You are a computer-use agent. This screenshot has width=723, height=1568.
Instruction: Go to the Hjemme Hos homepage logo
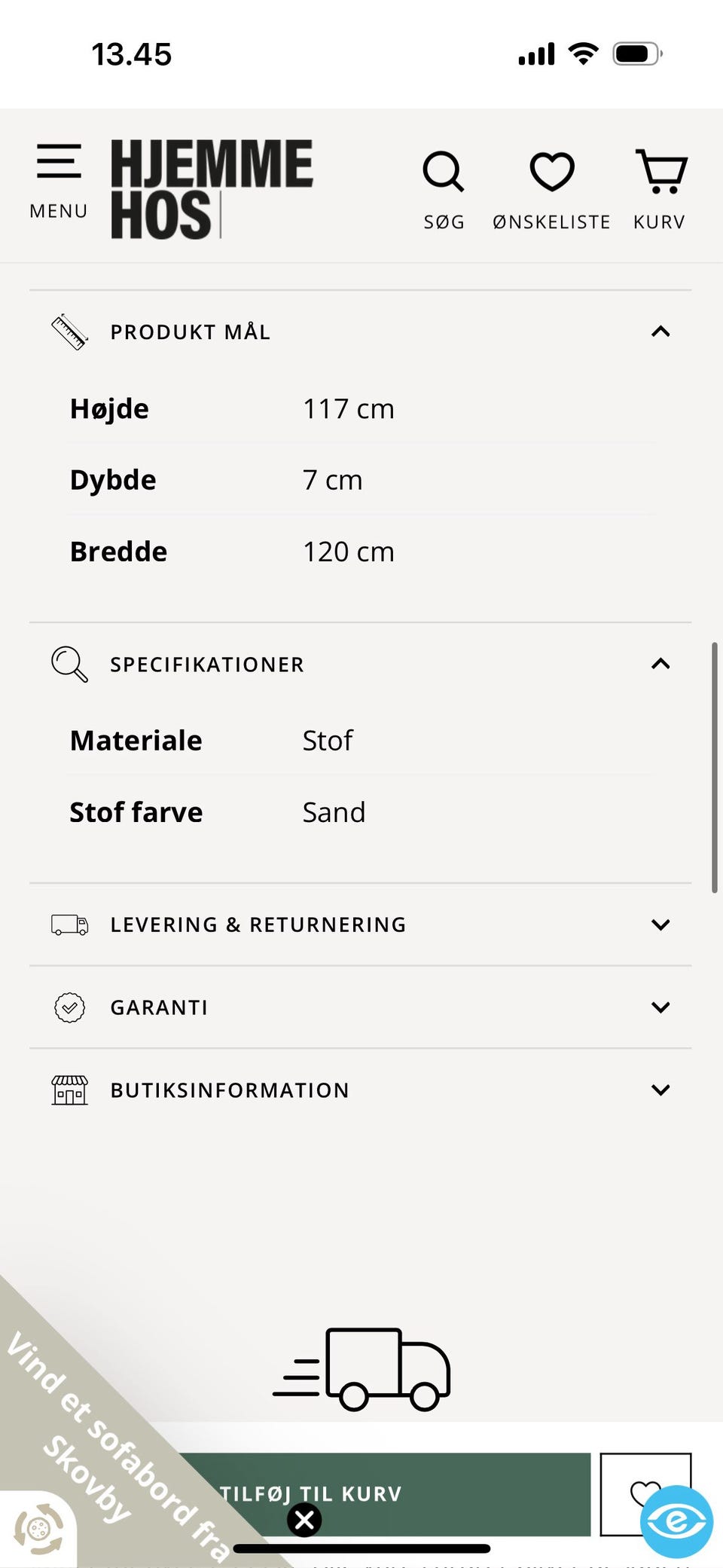[x=212, y=188]
